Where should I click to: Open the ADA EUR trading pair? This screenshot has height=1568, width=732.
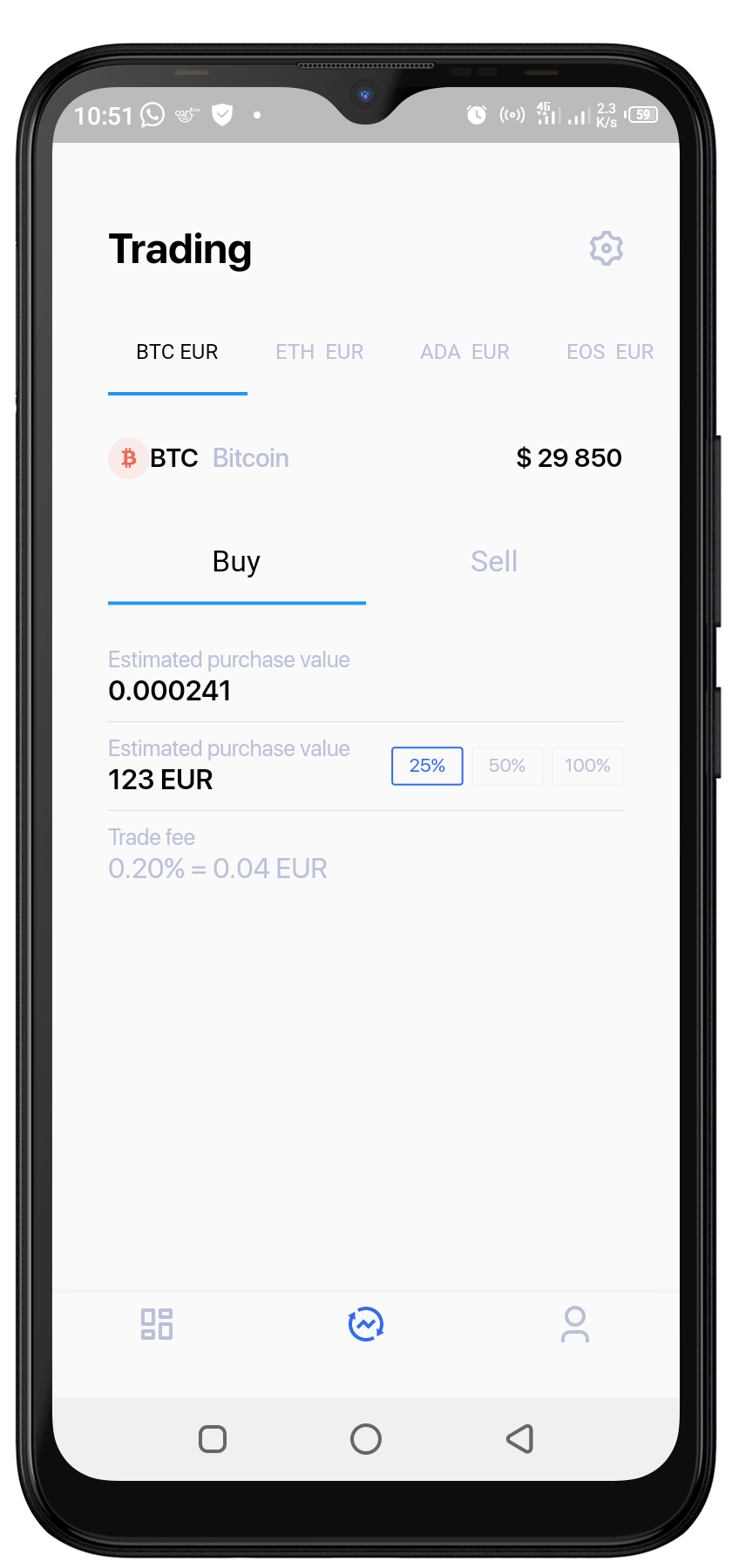click(464, 352)
